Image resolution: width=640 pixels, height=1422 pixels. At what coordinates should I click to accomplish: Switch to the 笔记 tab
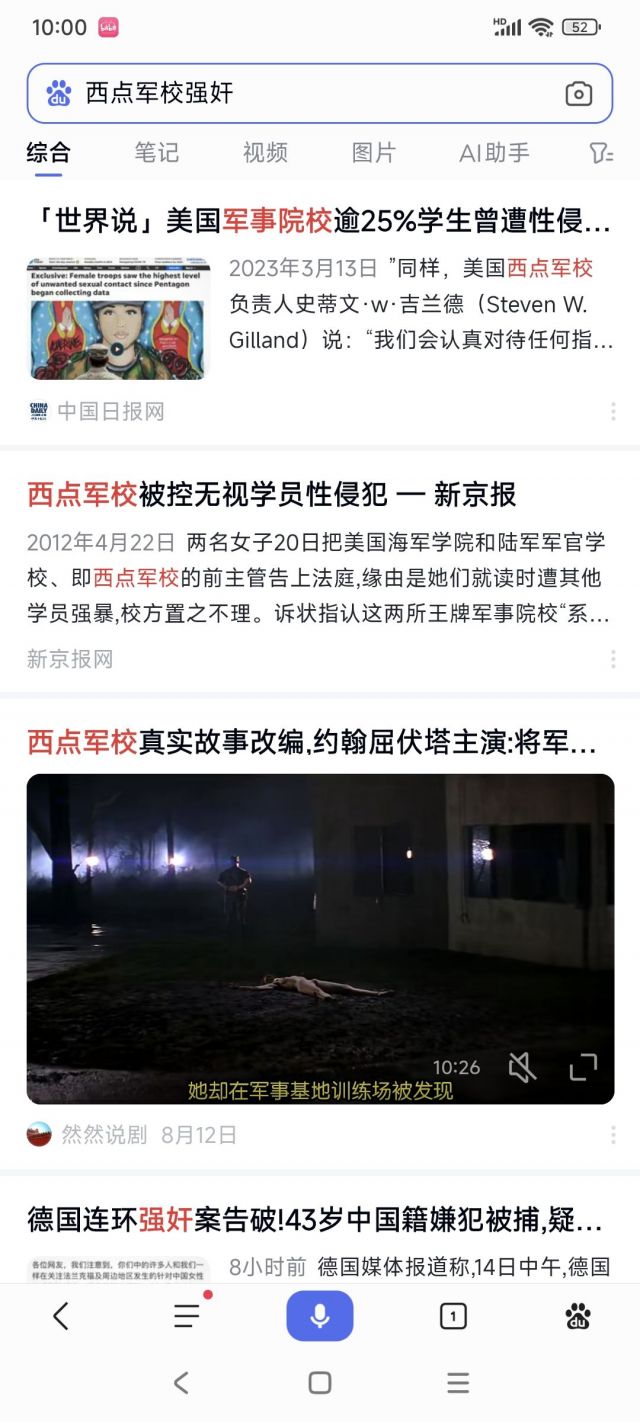(157, 152)
